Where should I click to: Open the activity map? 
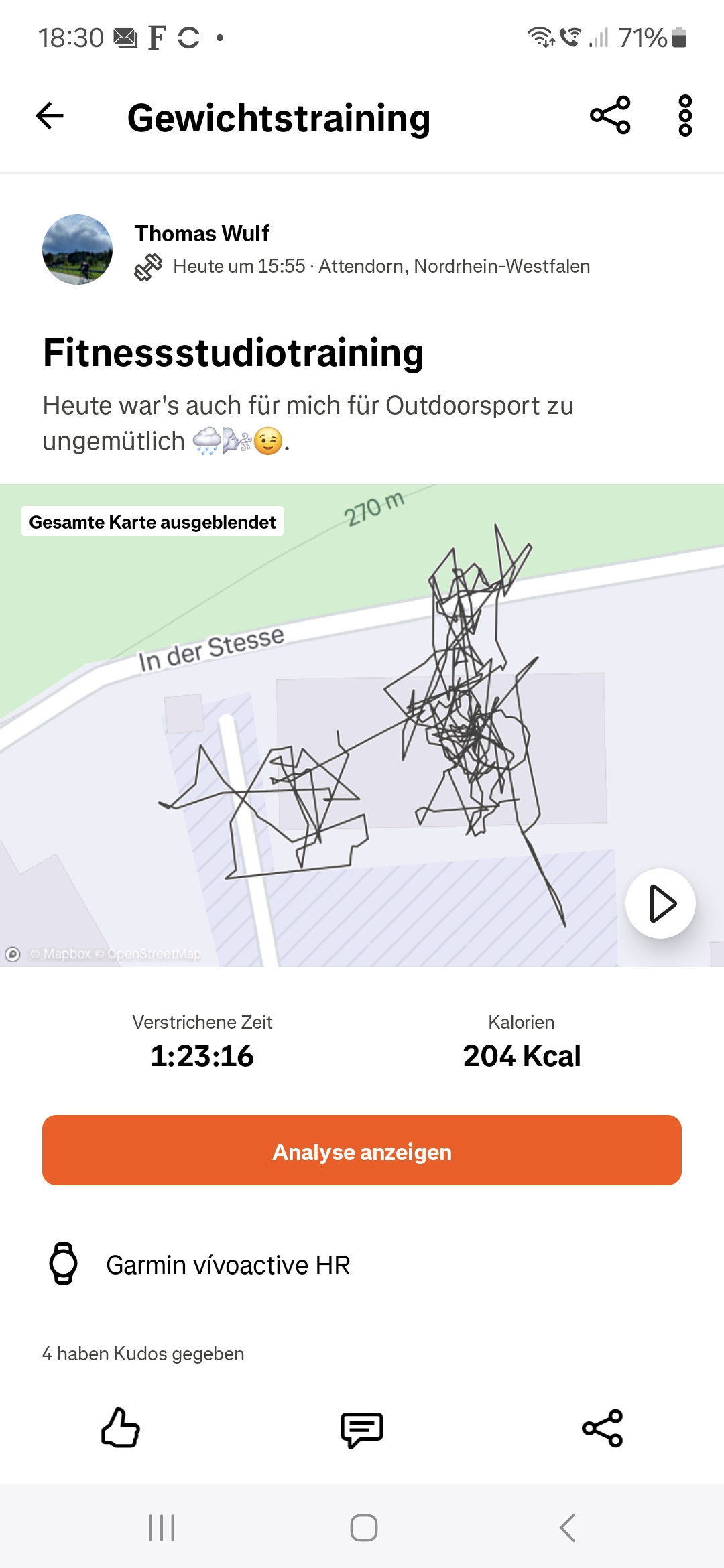(362, 725)
